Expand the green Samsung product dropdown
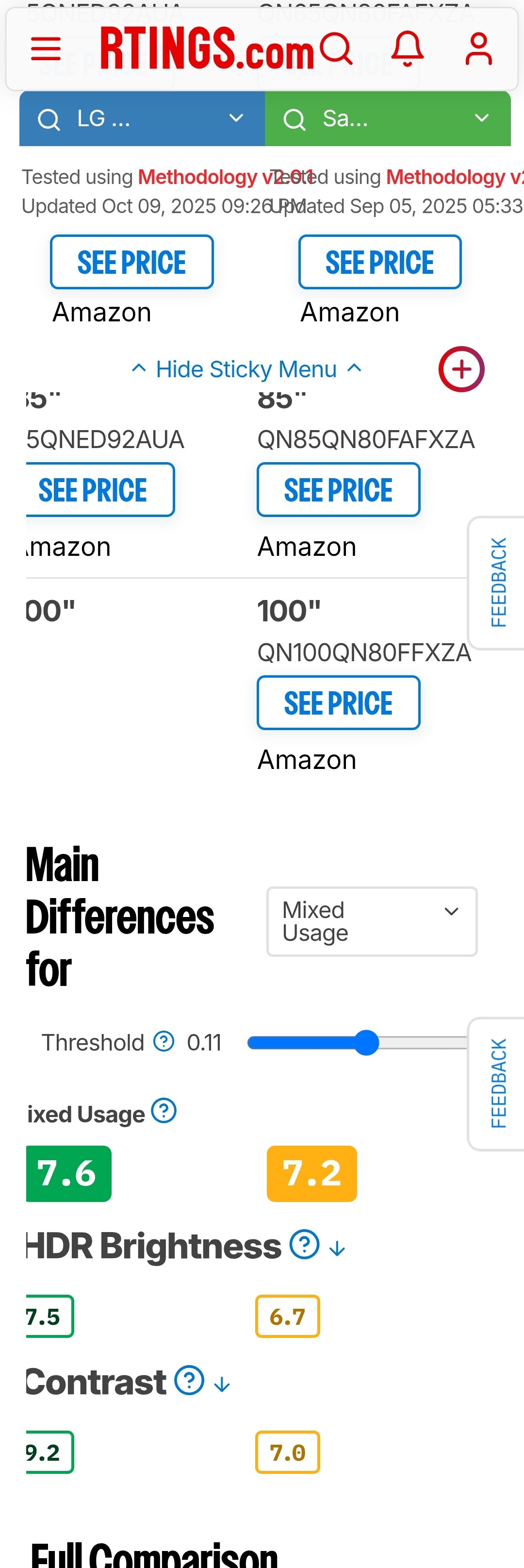 pos(388,119)
